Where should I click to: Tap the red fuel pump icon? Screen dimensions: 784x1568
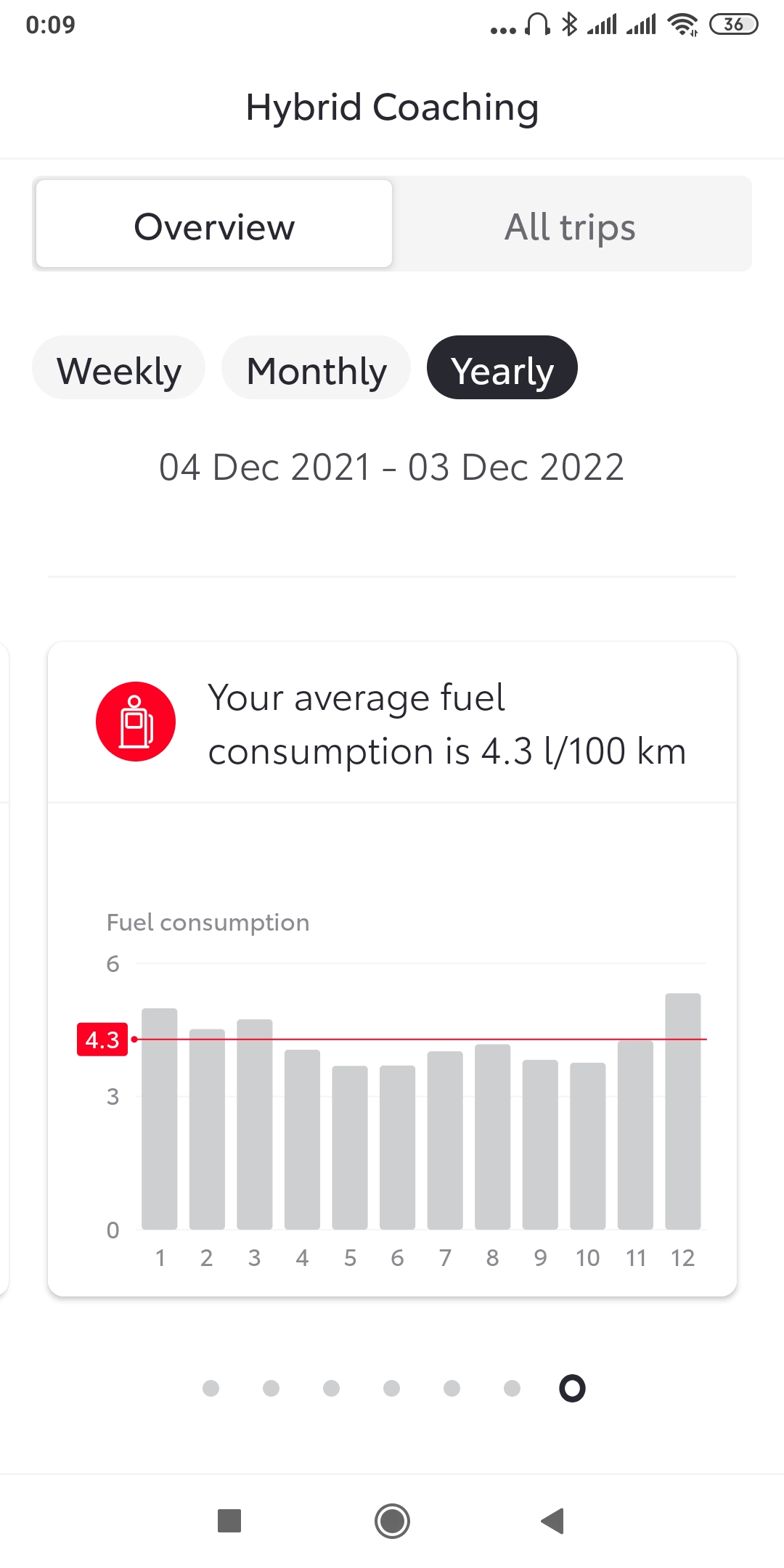tap(135, 721)
